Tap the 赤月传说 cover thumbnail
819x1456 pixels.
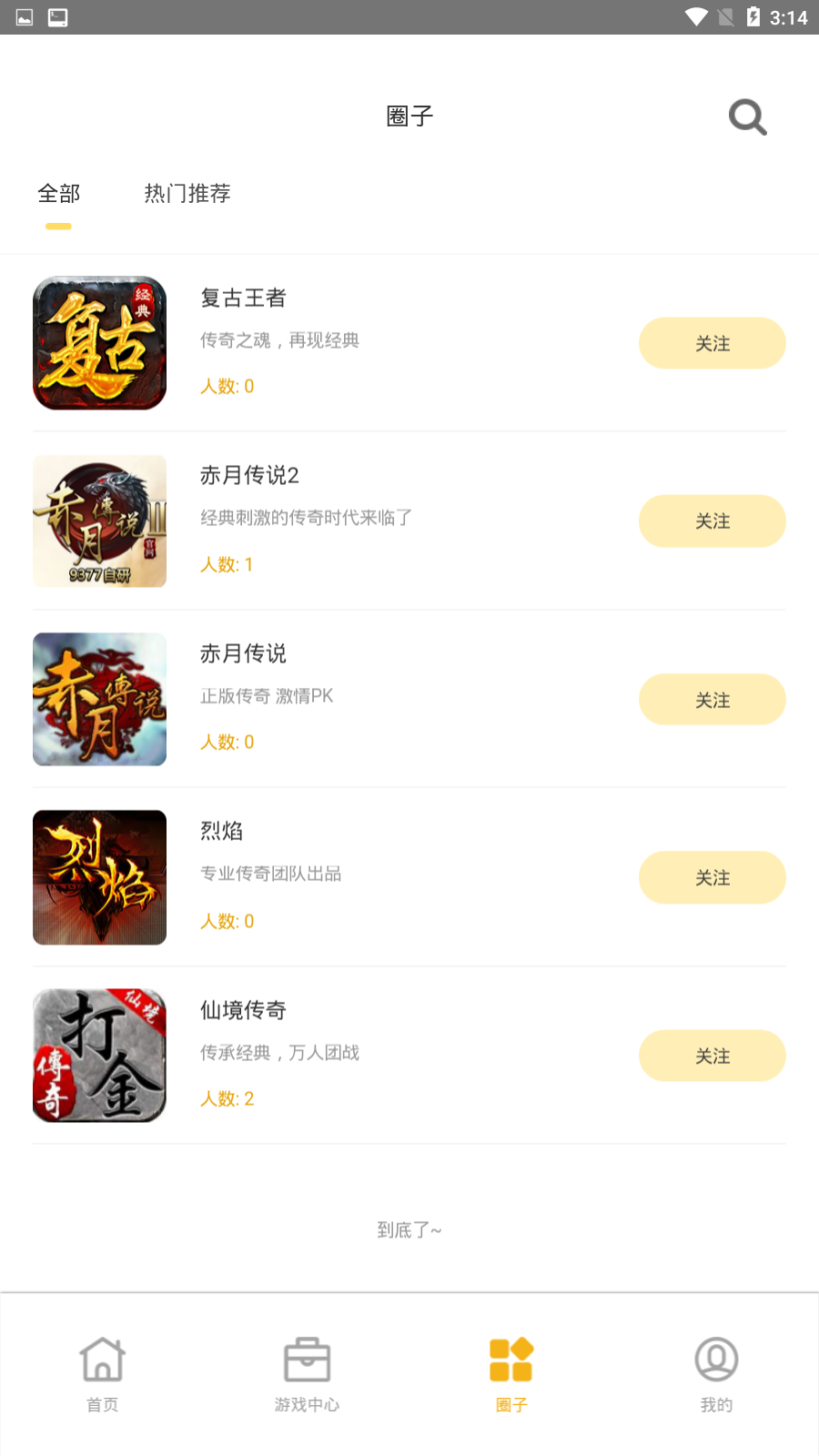point(99,699)
